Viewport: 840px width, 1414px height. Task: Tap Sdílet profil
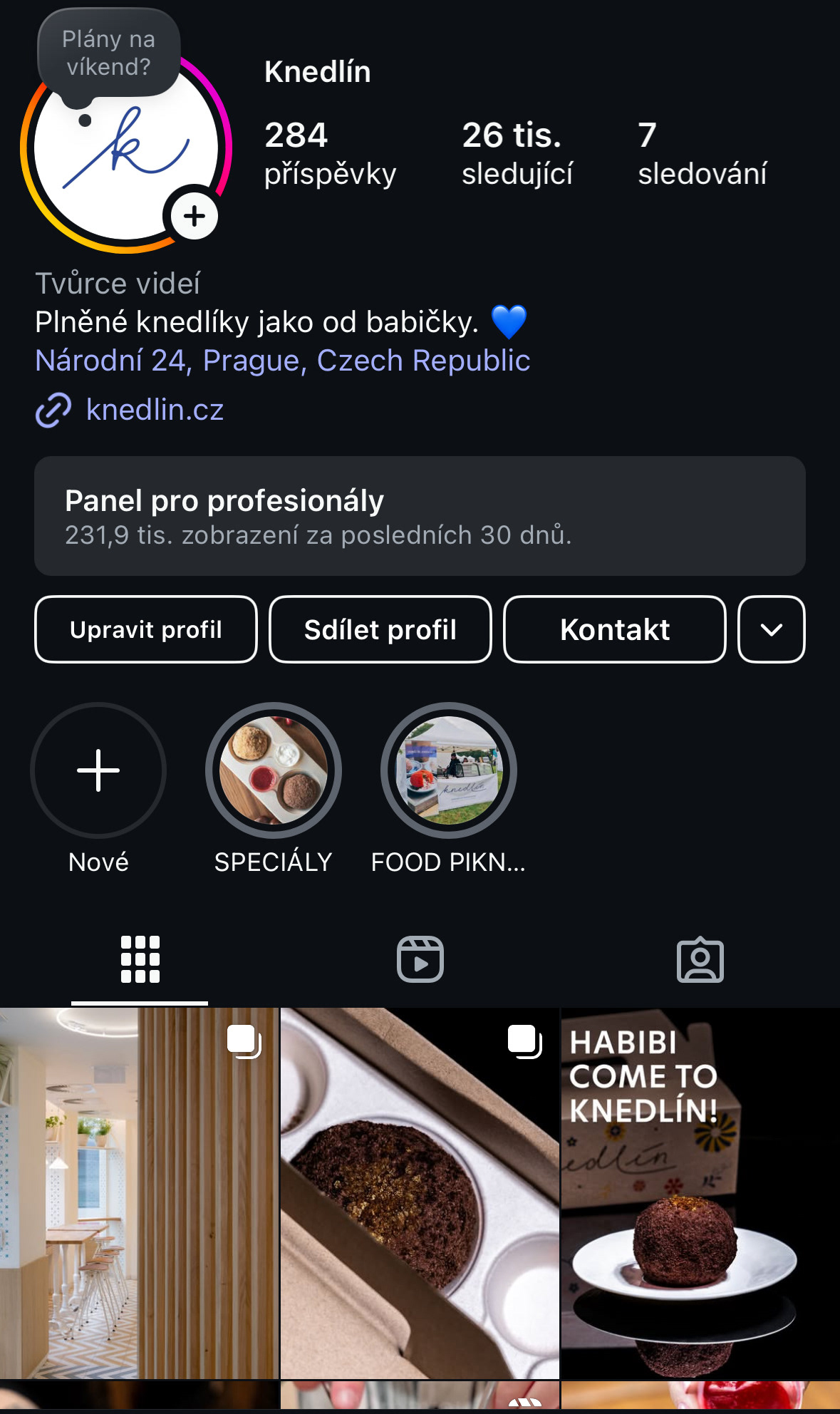(380, 629)
